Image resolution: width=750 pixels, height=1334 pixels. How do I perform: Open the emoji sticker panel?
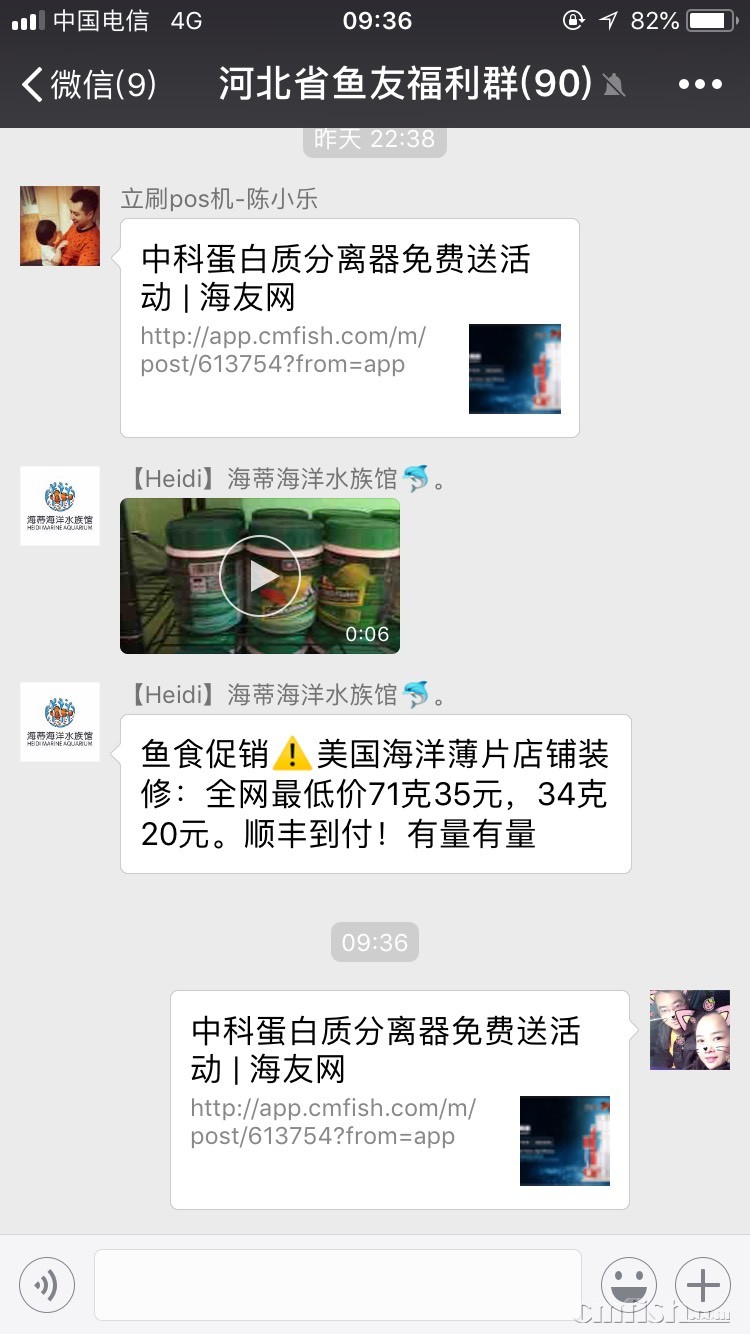pos(629,1285)
